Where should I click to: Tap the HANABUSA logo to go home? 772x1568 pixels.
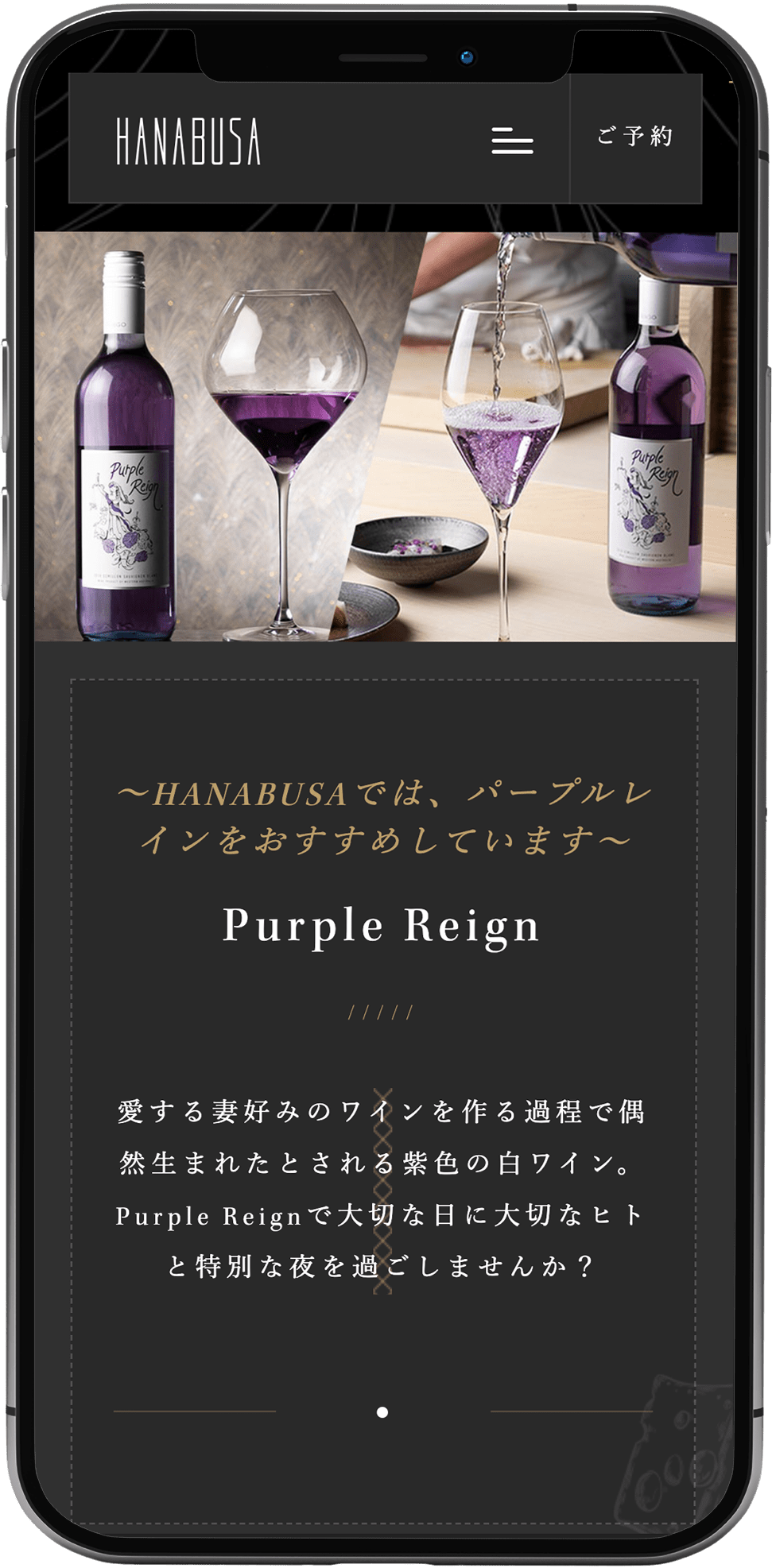click(188, 141)
